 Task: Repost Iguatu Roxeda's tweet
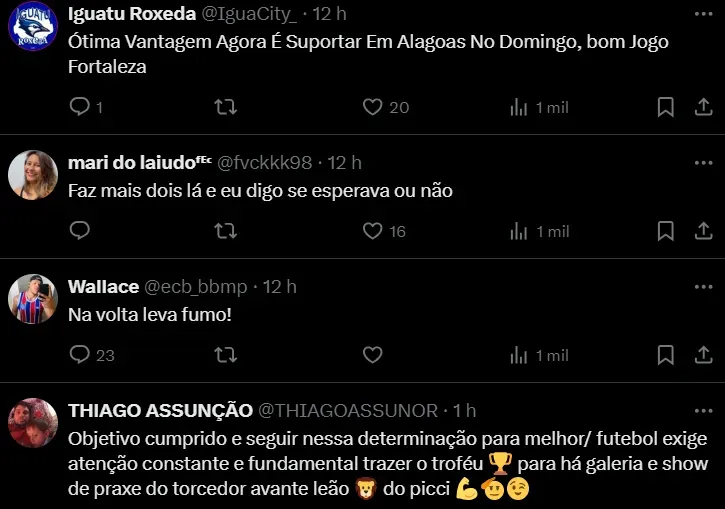(226, 107)
